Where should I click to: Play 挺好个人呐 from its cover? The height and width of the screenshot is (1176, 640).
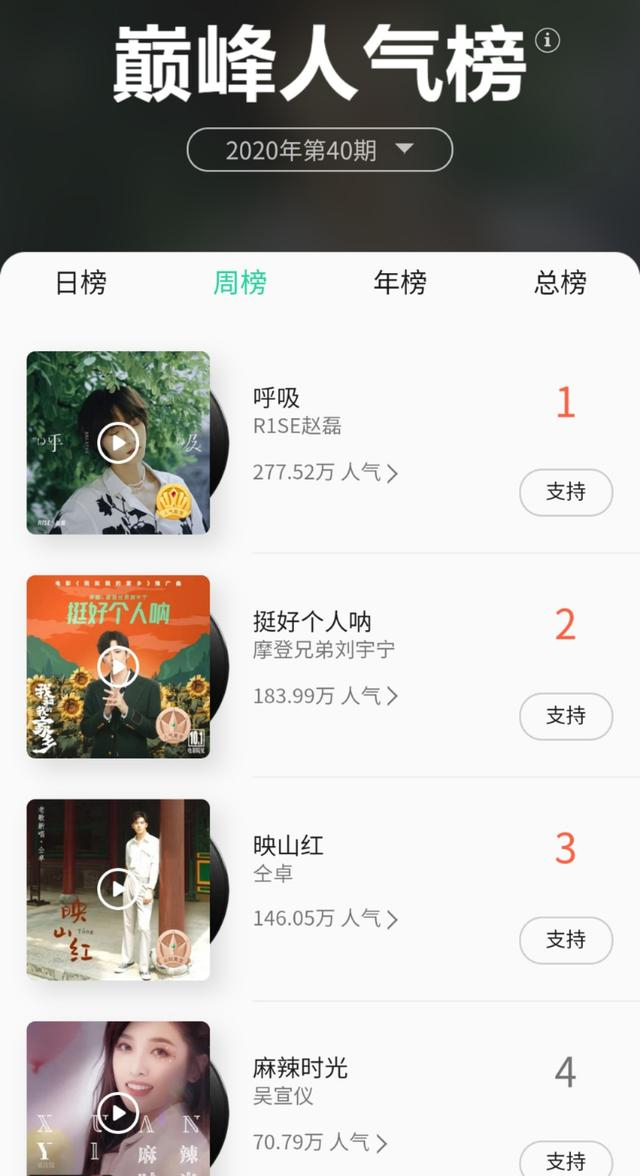click(118, 666)
